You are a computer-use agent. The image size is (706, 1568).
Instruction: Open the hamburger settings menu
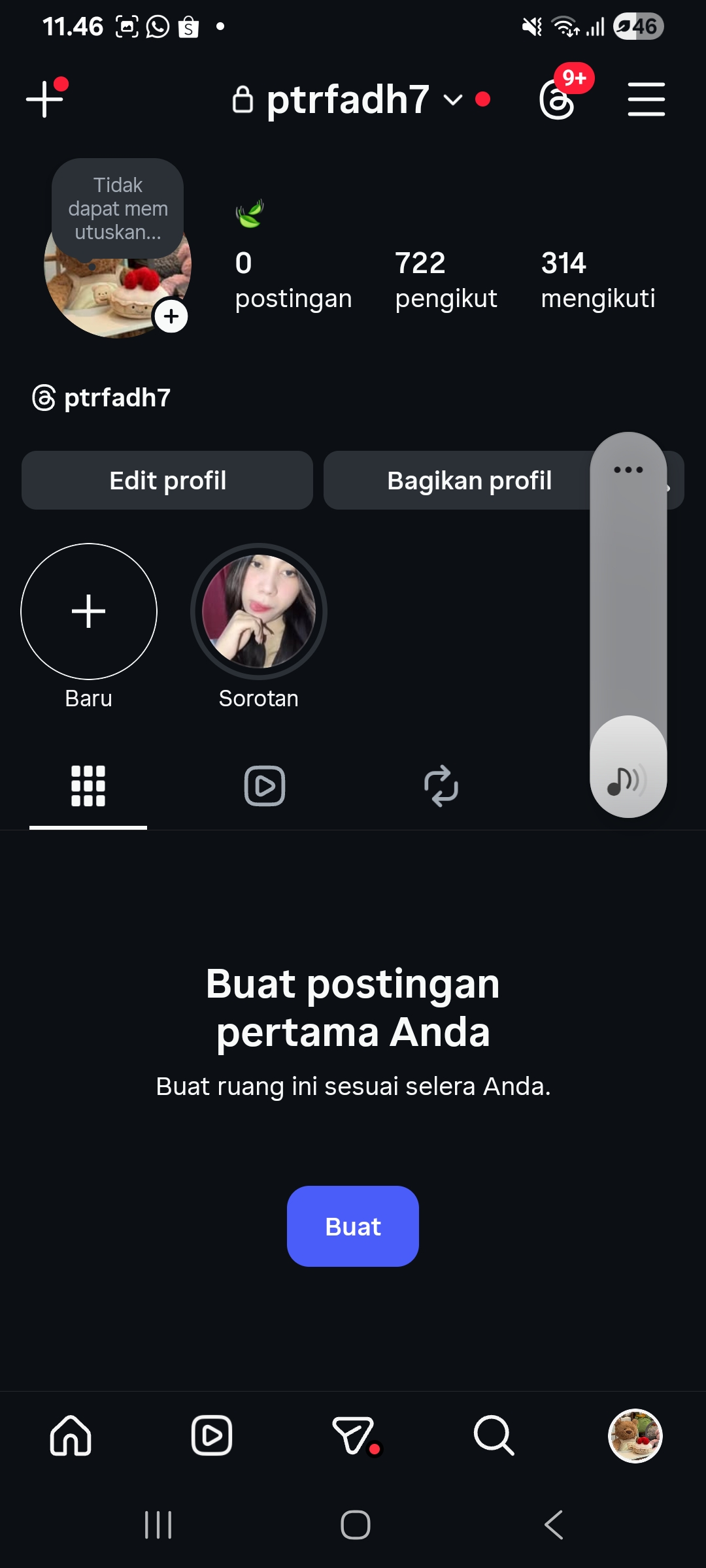tap(646, 99)
